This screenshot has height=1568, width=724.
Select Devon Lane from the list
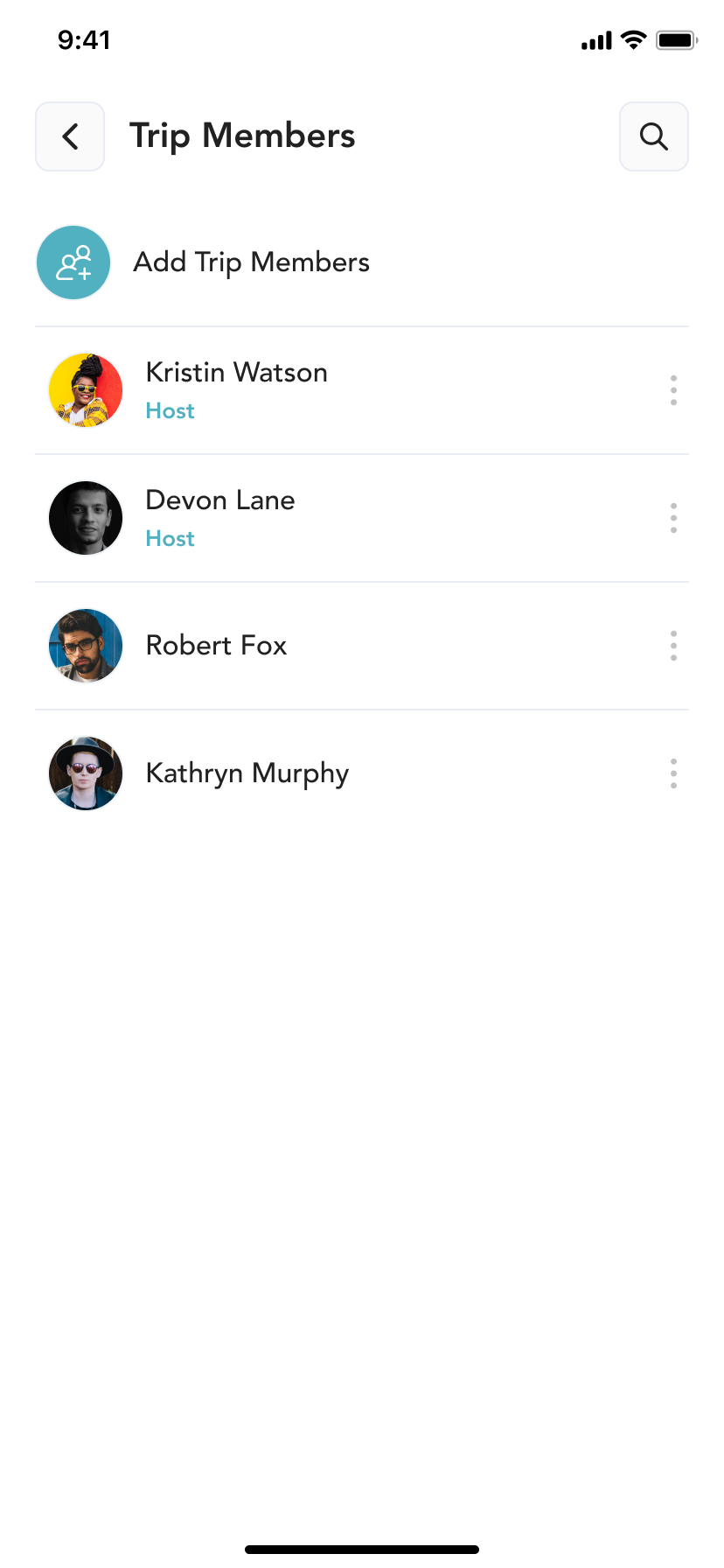pyautogui.click(x=220, y=517)
